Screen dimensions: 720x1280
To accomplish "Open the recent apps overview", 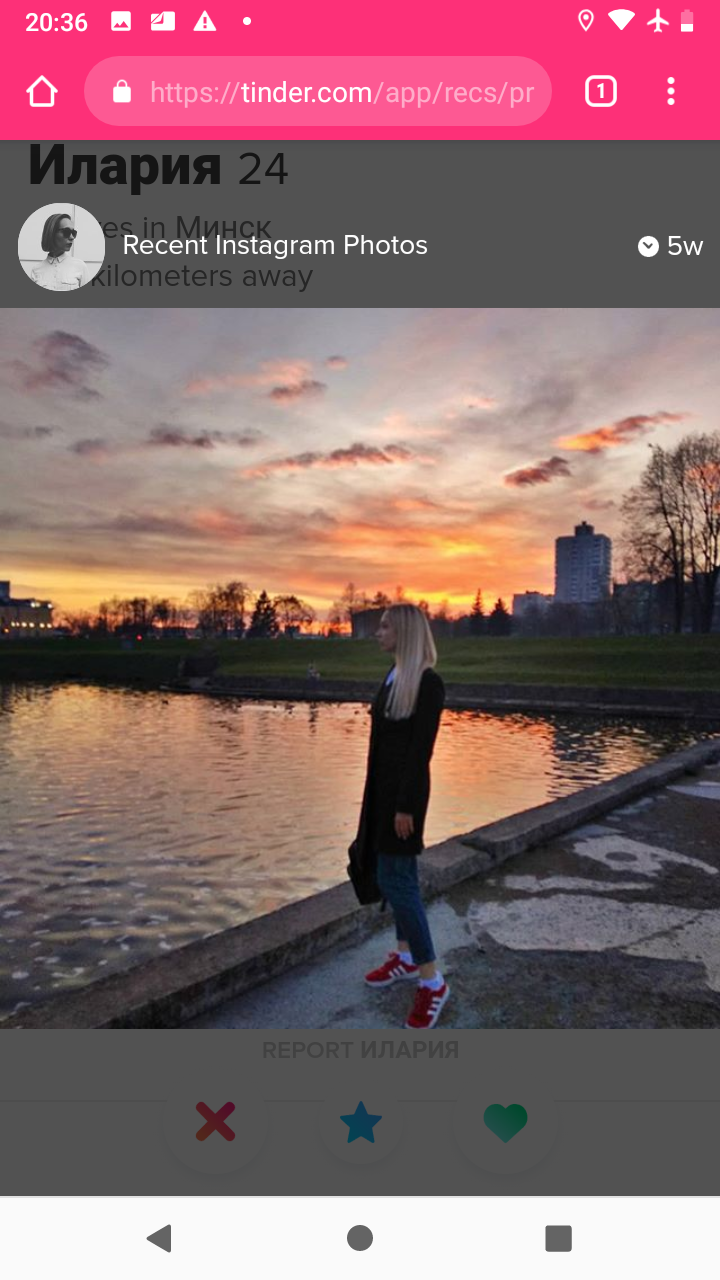I will click(x=558, y=1238).
